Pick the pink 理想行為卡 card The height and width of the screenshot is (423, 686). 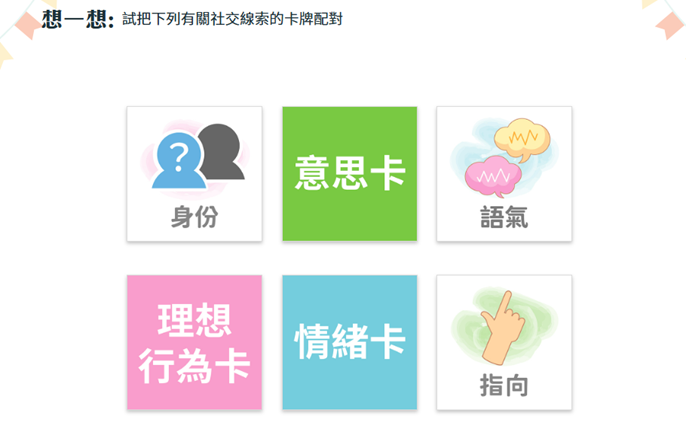click(194, 342)
